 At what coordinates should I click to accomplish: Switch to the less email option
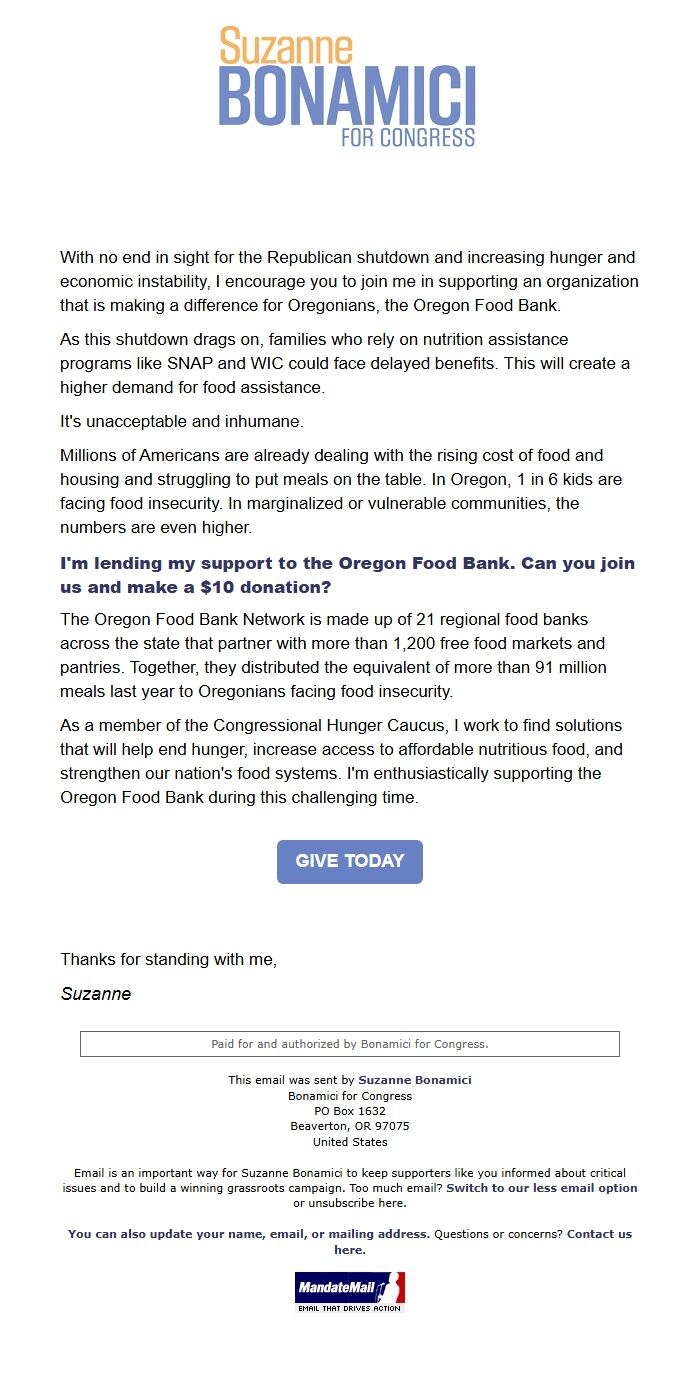[x=541, y=1188]
